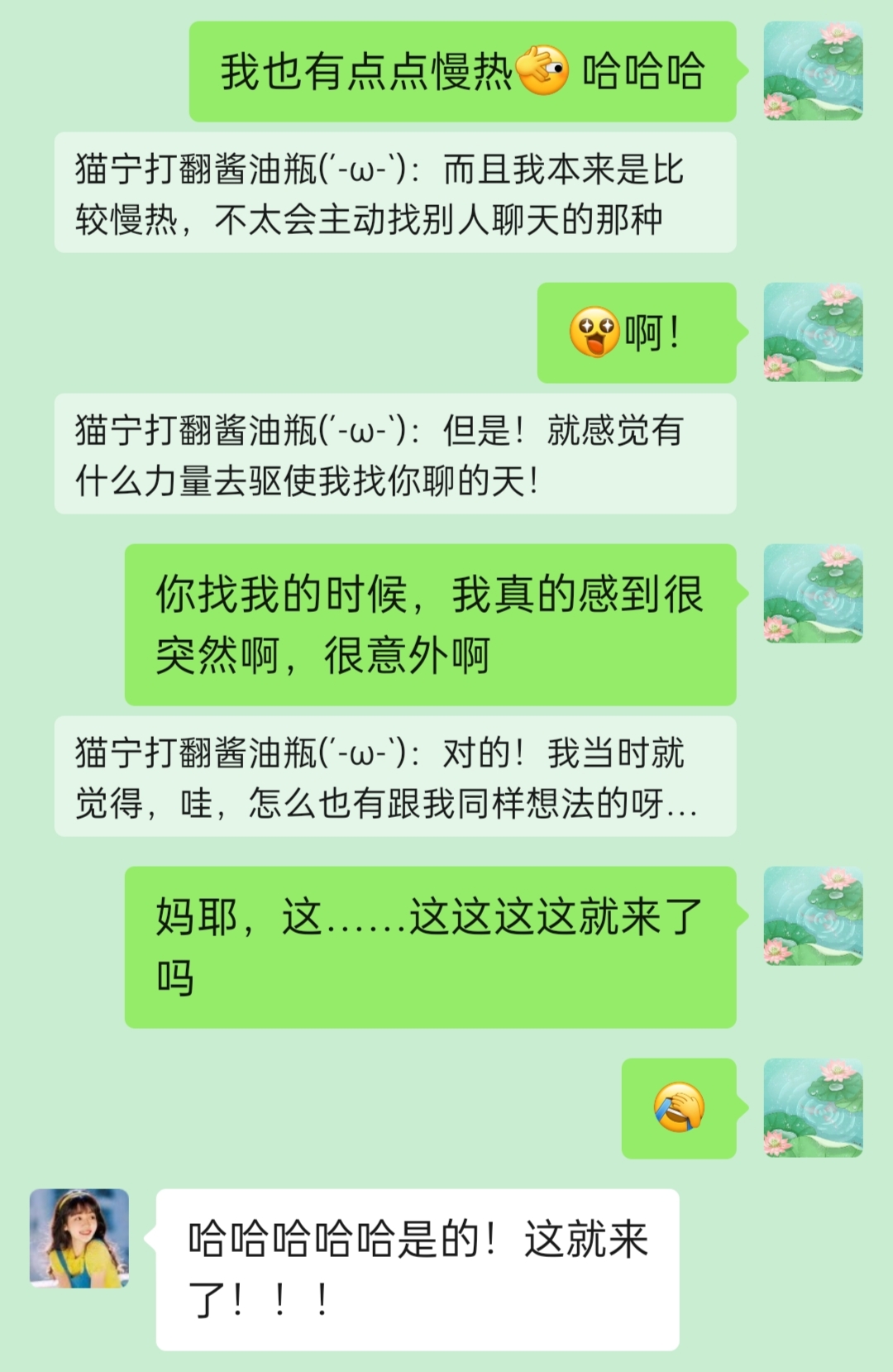Viewport: 893px width, 1372px height.
Task: Tap the lotus avatar next to 我也有点点慢热 message
Action: click(813, 71)
